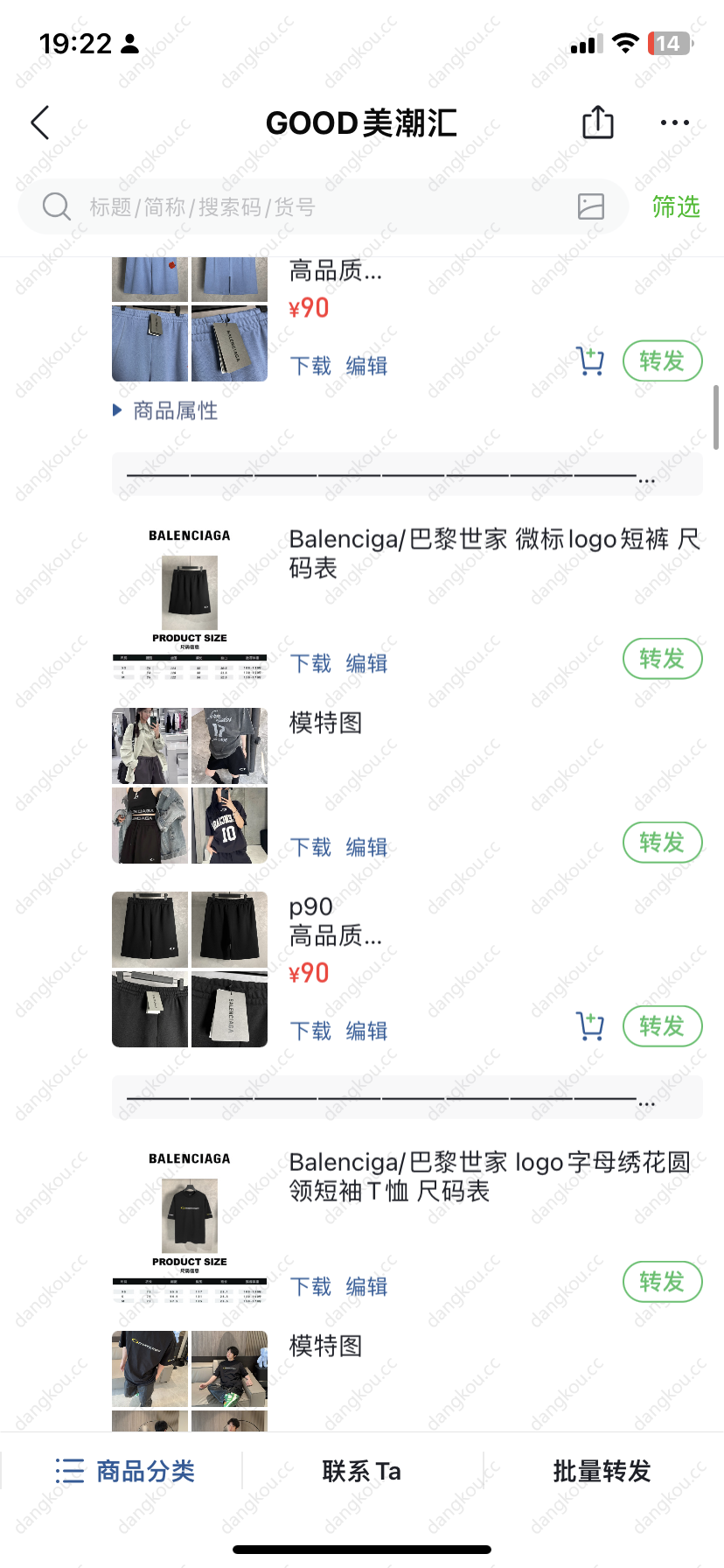Tap 转发 for the logo字母绣花圆领短袖T恤 尺码表 post

[x=662, y=1282]
